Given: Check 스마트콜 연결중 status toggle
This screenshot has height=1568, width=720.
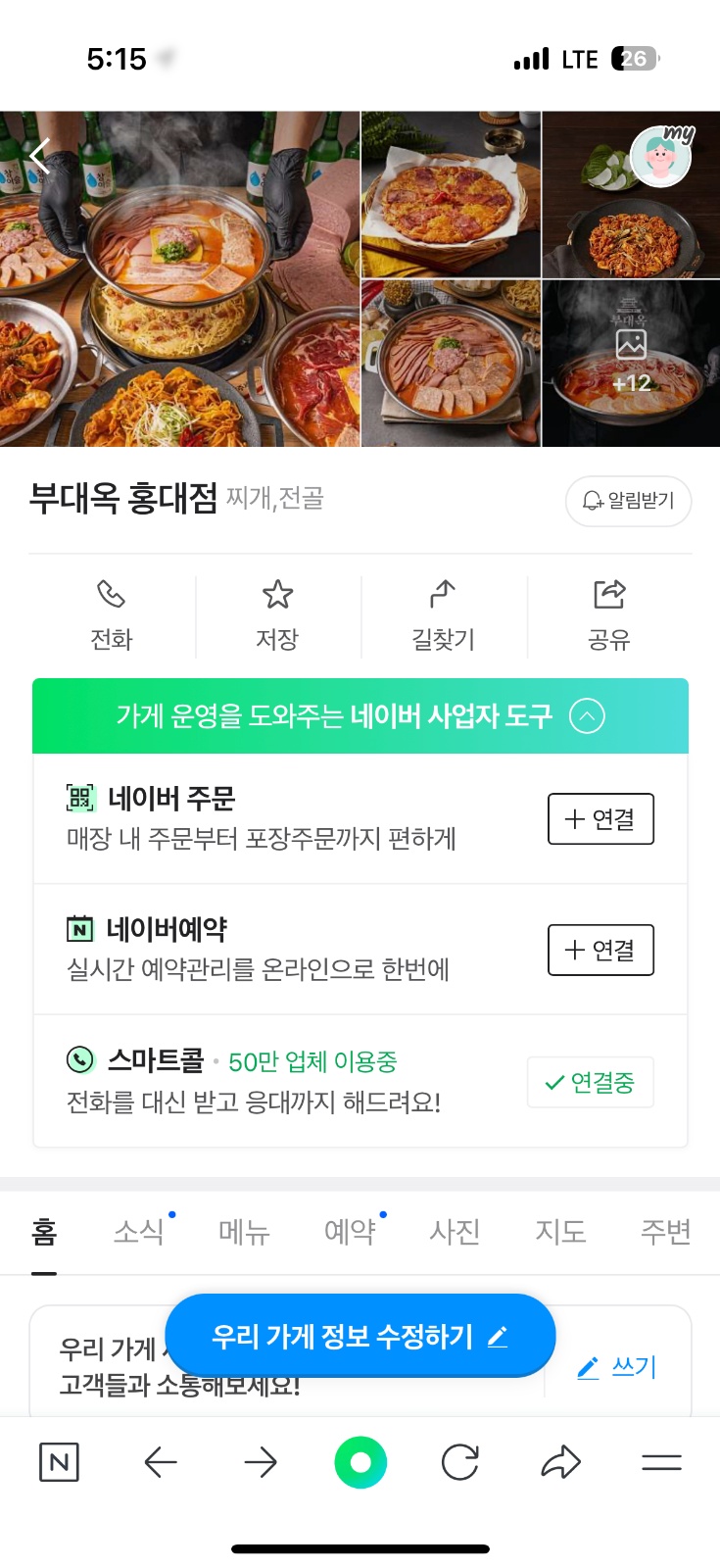Looking at the screenshot, I should [x=591, y=1082].
